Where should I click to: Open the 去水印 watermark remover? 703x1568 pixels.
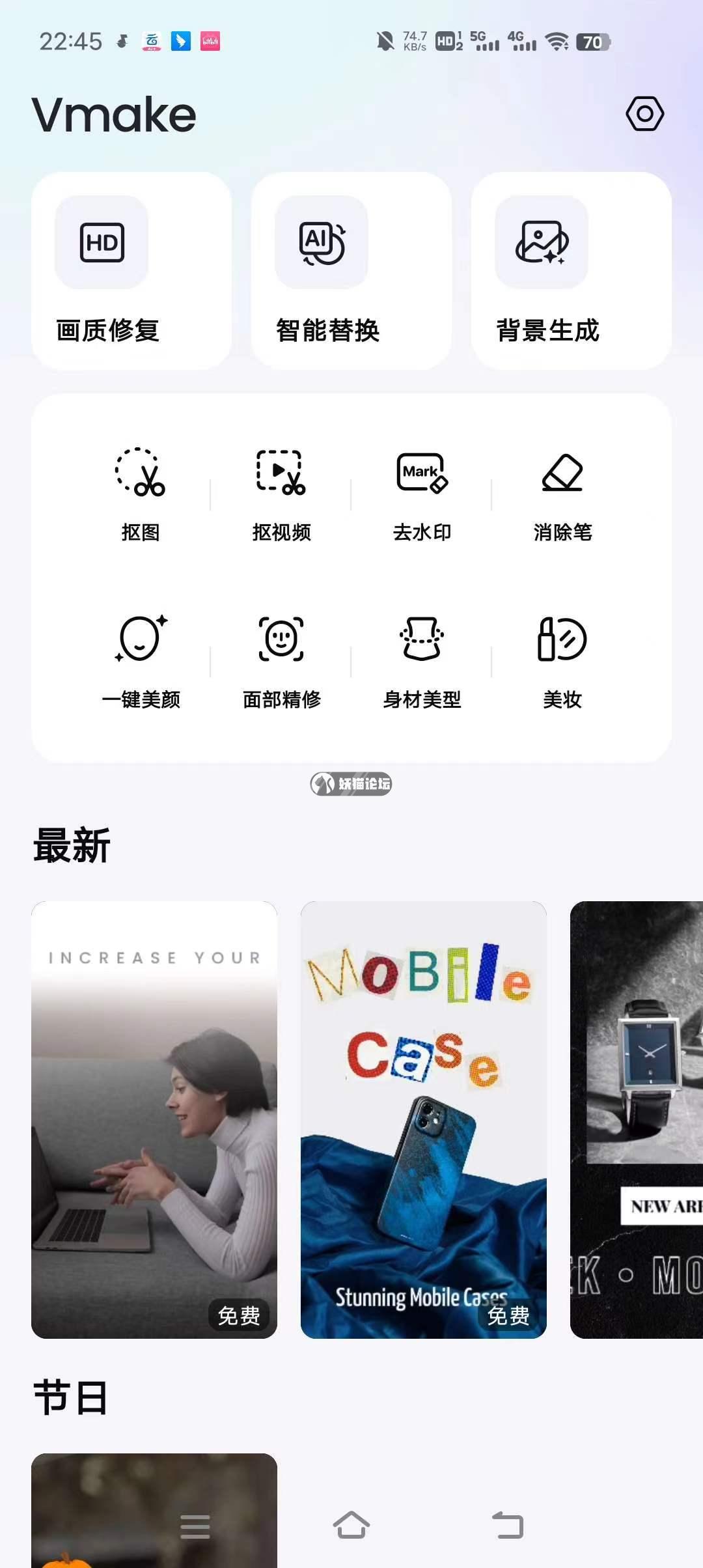coord(422,495)
